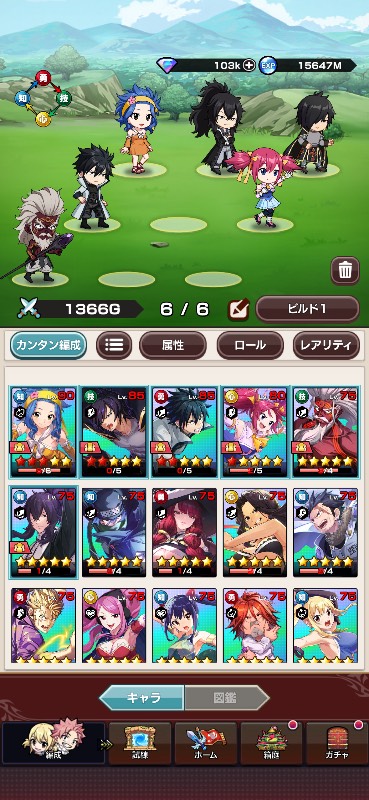Switch to the キャラ tab
Viewport: 369px width, 800px height.
click(142, 698)
